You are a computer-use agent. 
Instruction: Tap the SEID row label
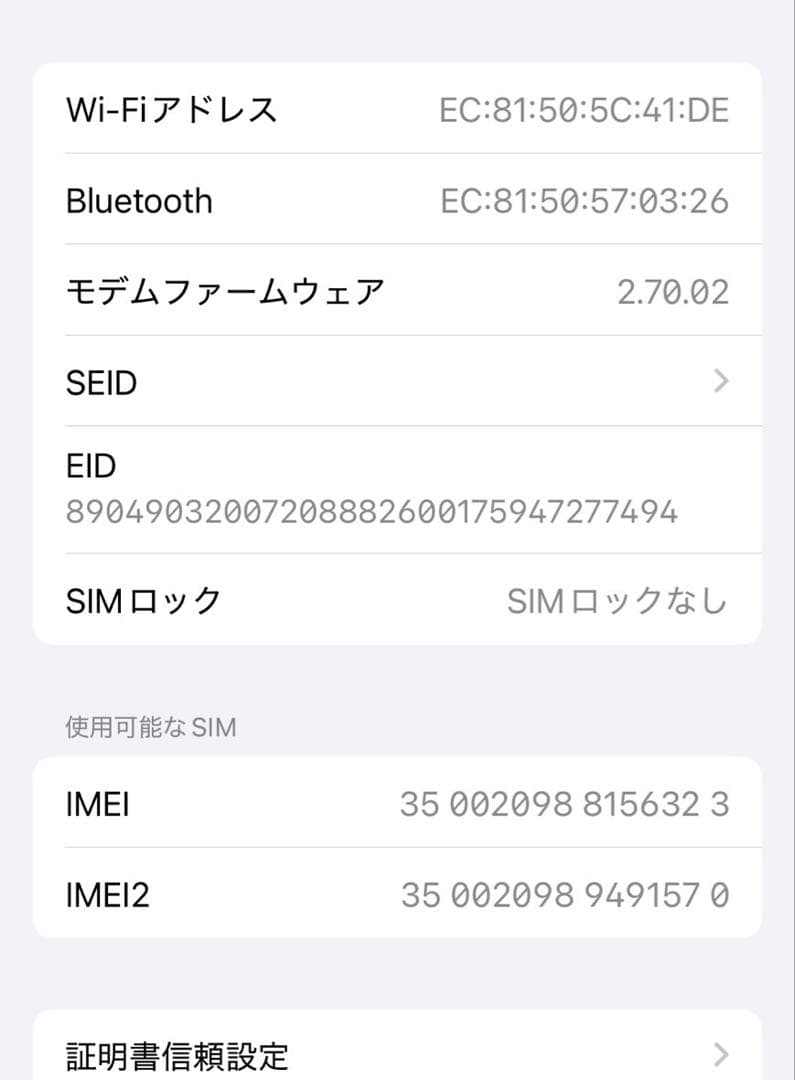pyautogui.click(x=103, y=382)
